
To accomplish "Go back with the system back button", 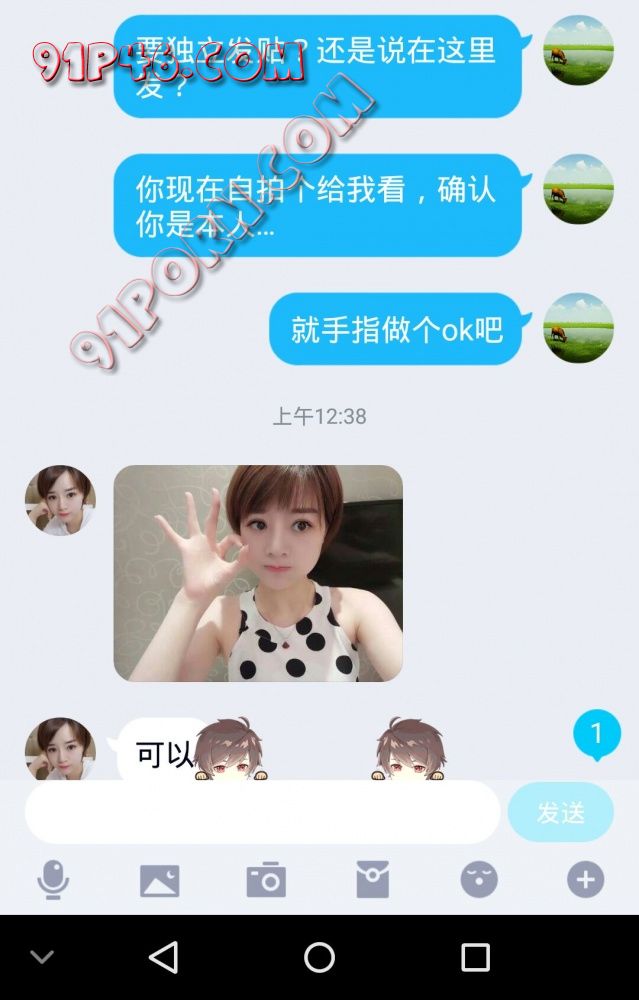I will click(163, 957).
